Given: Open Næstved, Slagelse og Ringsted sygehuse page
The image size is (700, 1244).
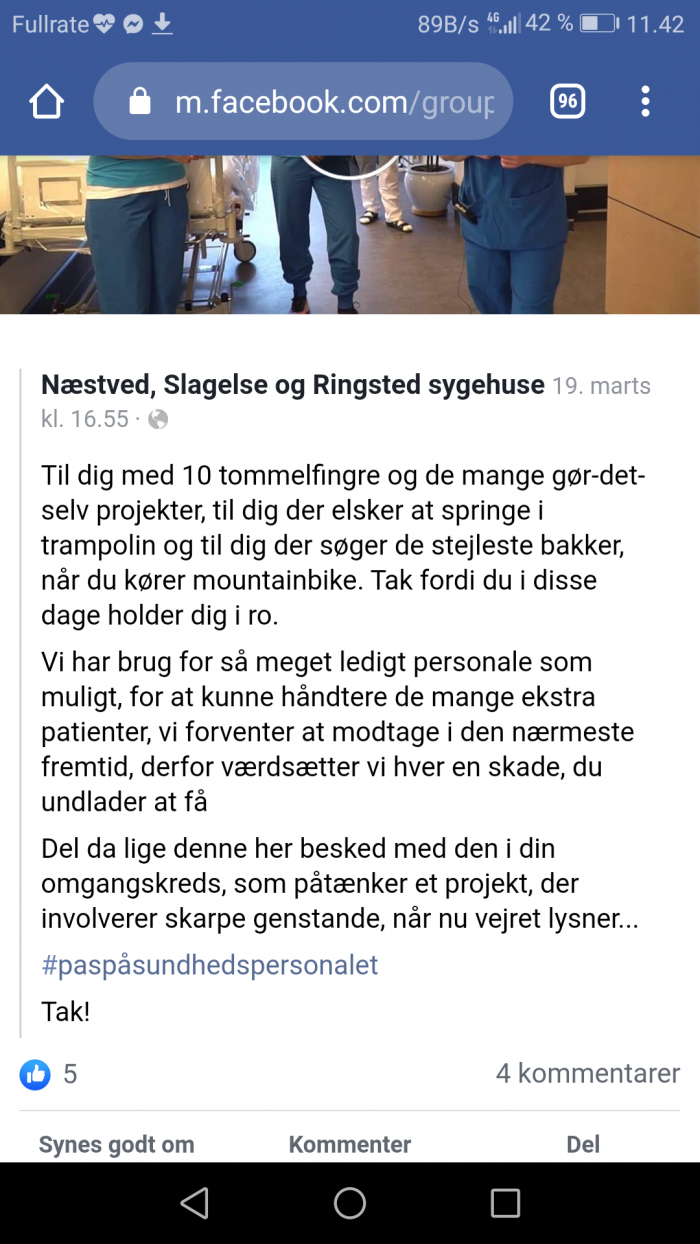Looking at the screenshot, I should (x=293, y=385).
